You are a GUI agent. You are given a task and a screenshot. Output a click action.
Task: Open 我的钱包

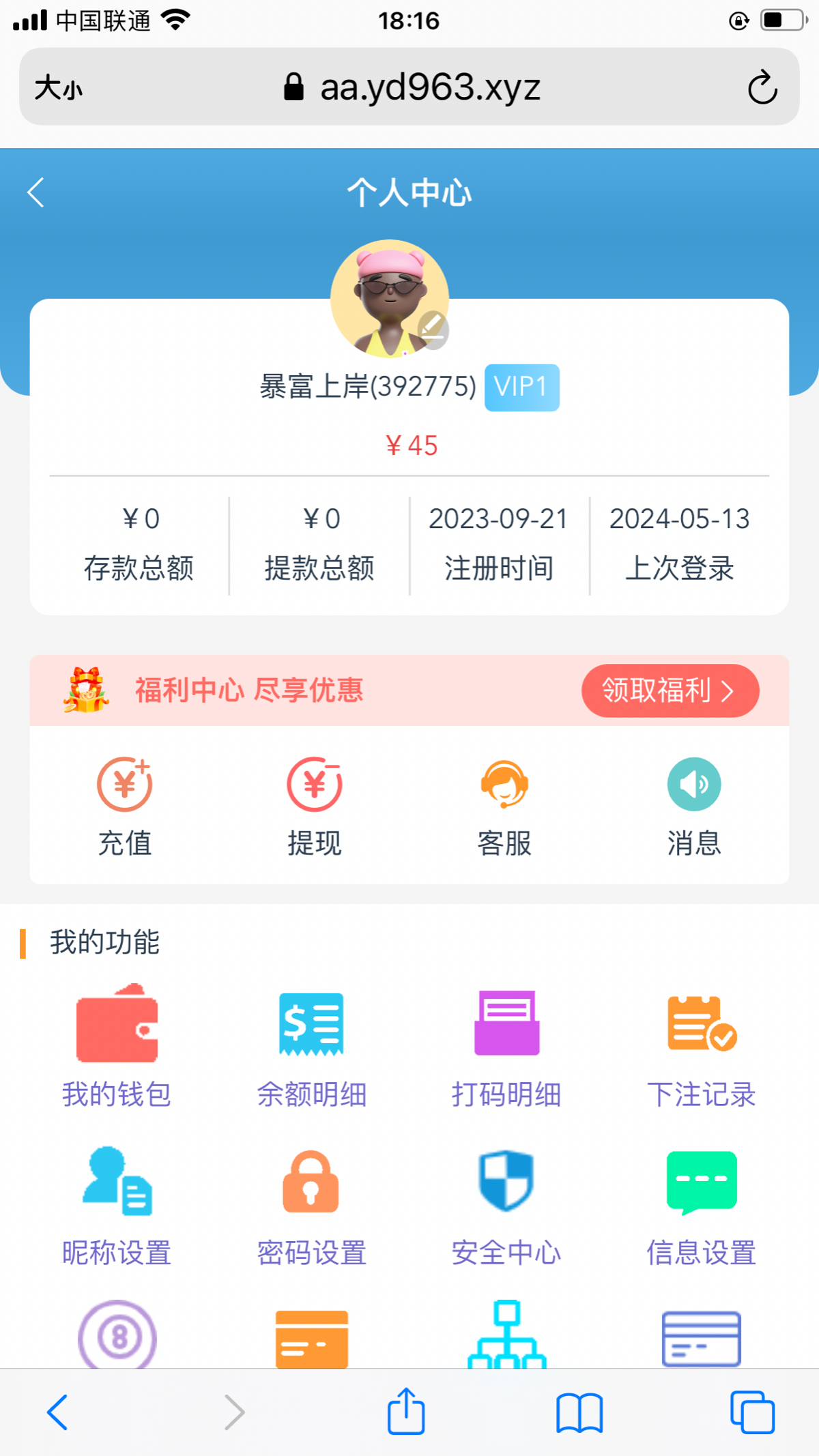(117, 1045)
